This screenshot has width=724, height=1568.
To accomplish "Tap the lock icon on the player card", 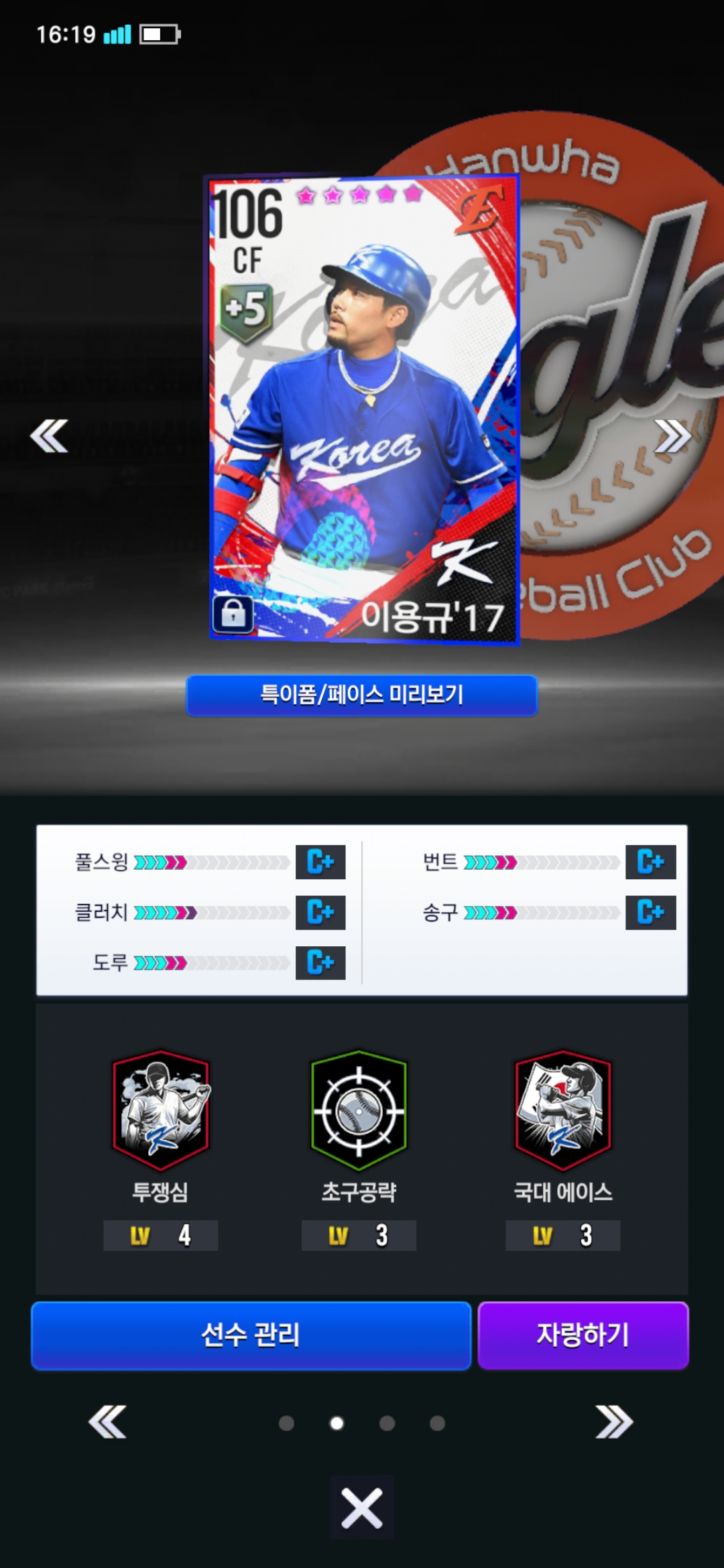I will tap(233, 613).
